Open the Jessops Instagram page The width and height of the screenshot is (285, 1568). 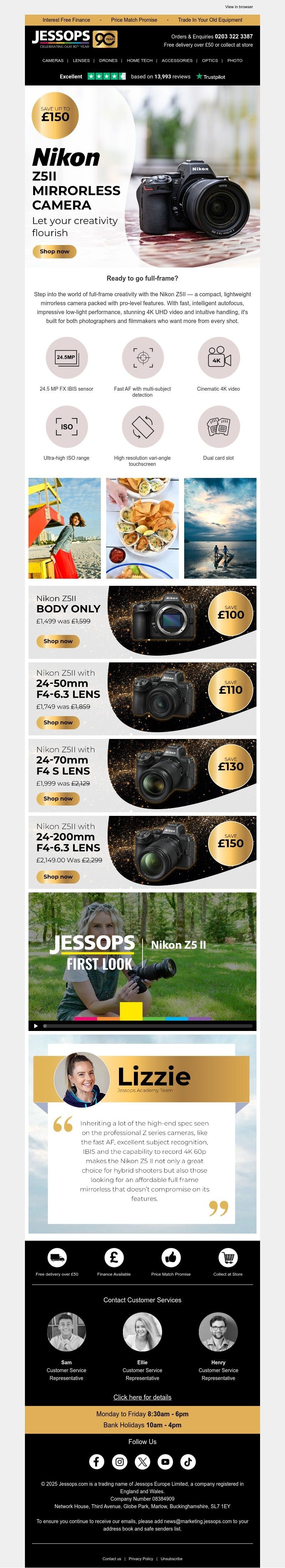[x=120, y=1462]
